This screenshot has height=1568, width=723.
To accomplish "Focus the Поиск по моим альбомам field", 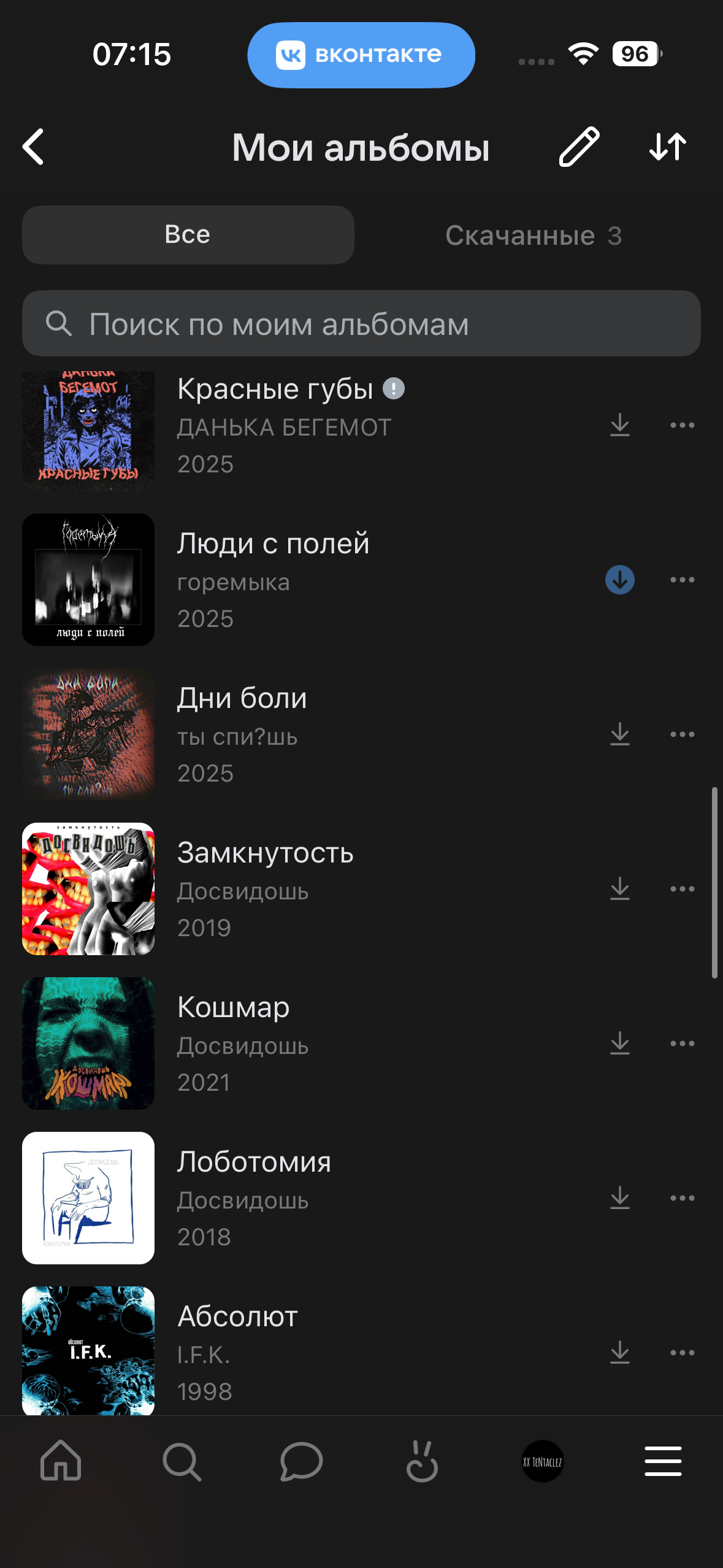I will tap(361, 323).
